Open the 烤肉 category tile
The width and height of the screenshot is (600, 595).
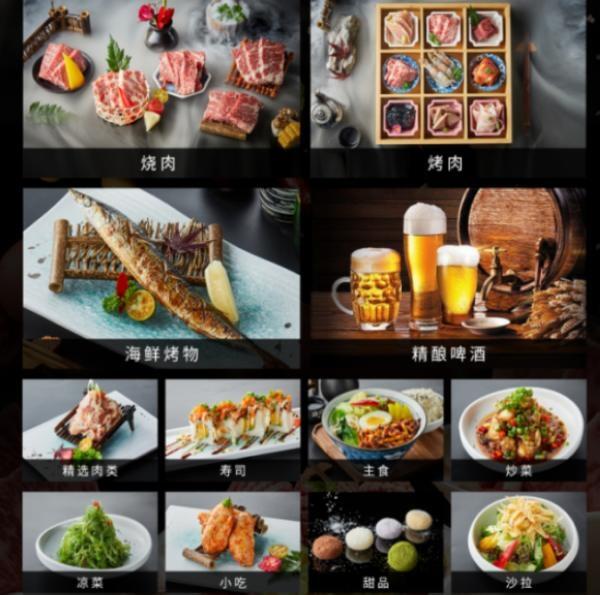[x=447, y=88]
